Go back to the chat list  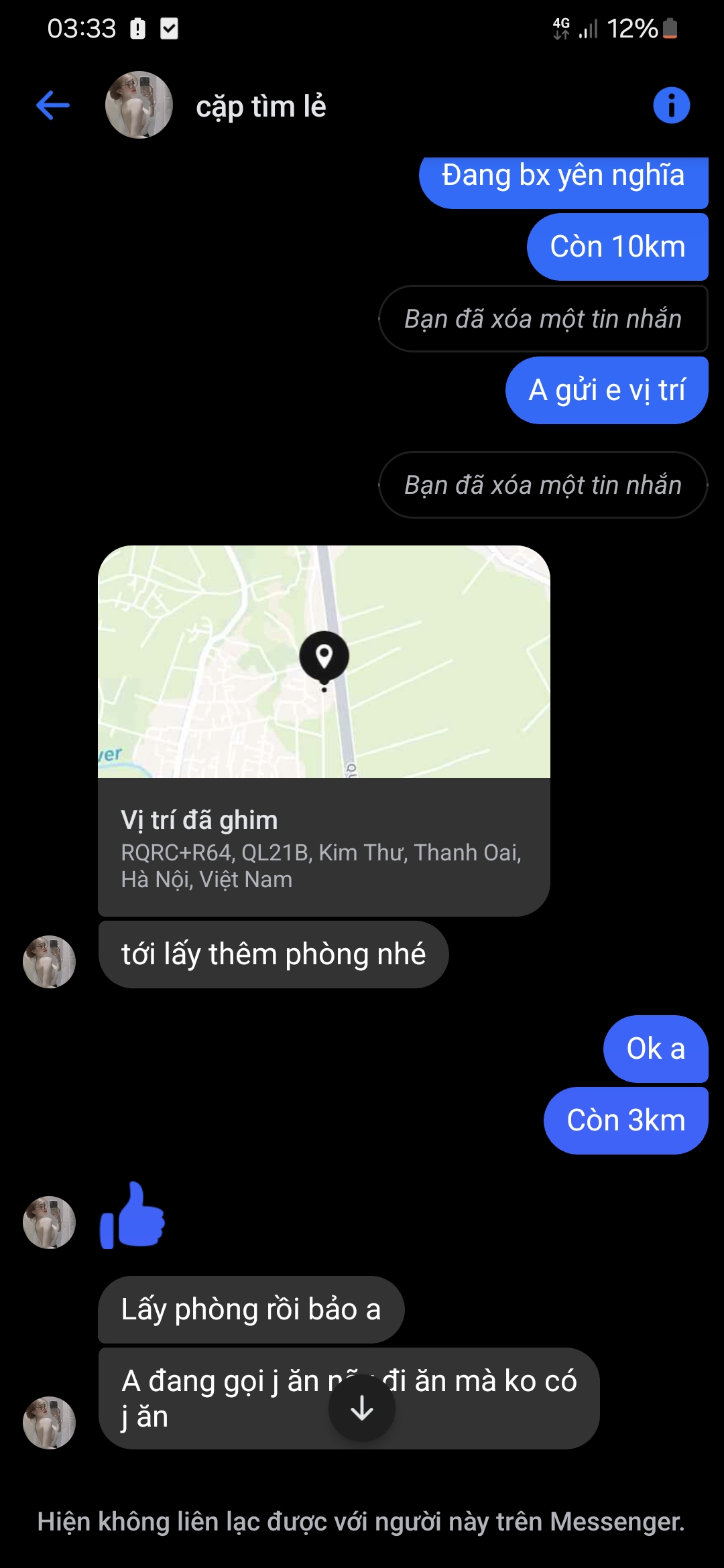tap(53, 106)
